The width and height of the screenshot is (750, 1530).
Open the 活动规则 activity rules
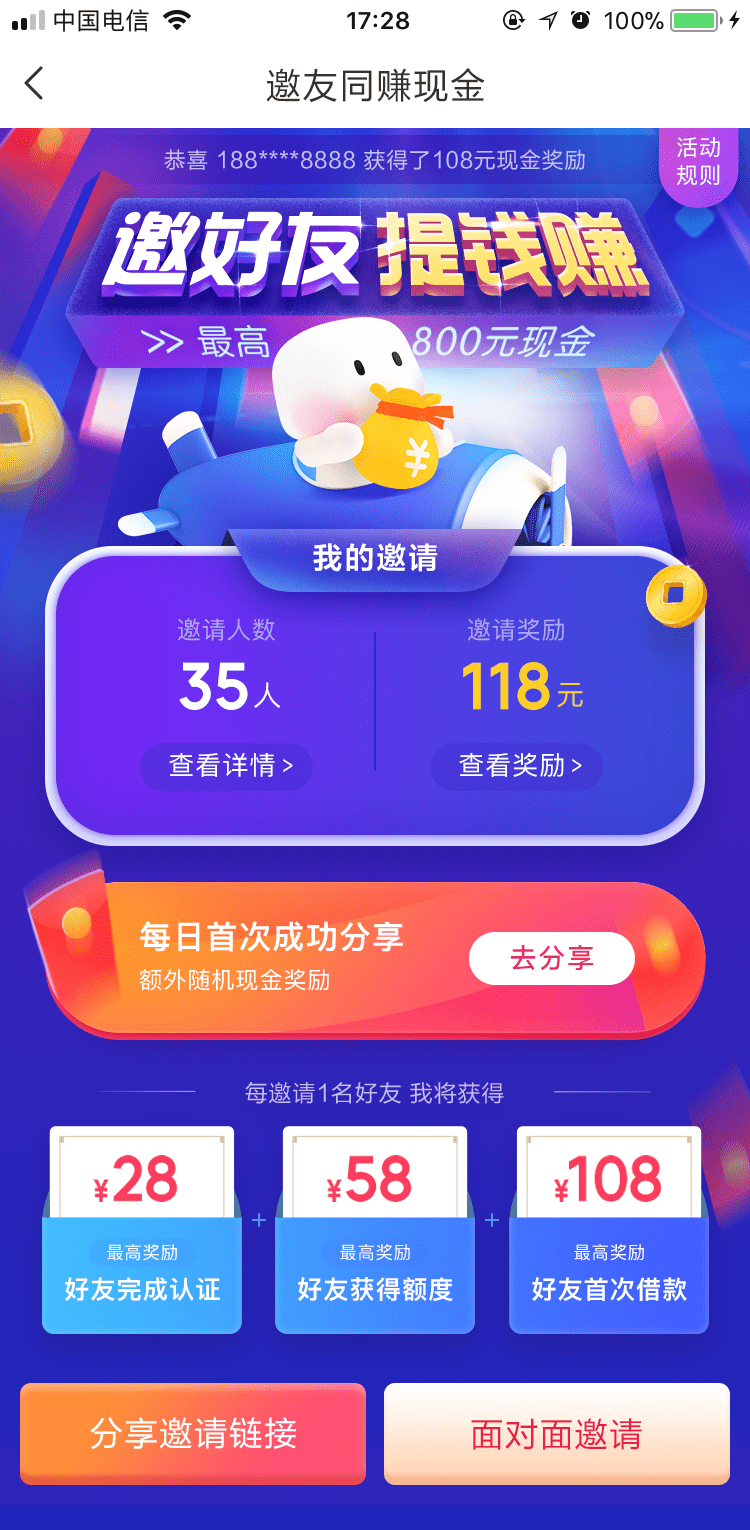tap(698, 162)
